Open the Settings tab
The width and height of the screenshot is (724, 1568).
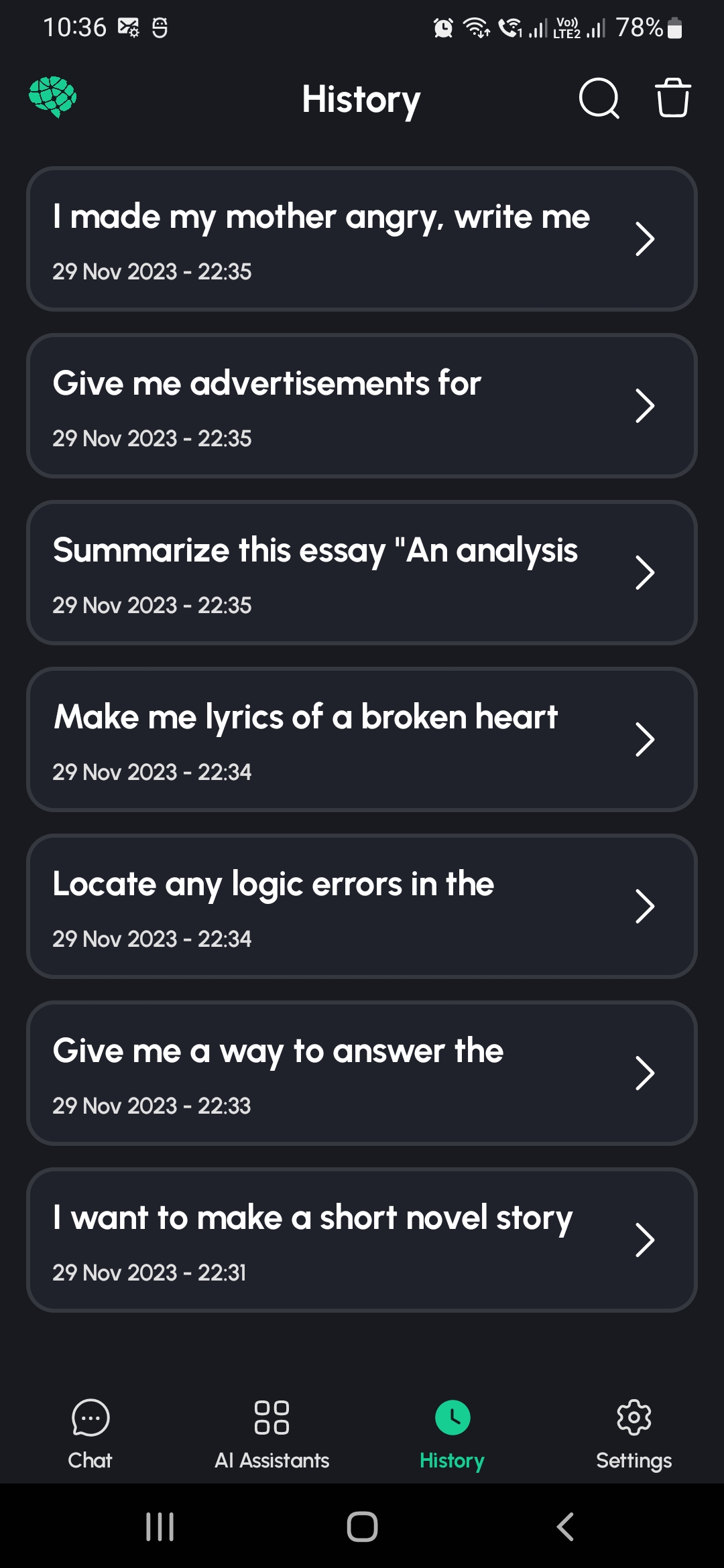click(633, 1434)
